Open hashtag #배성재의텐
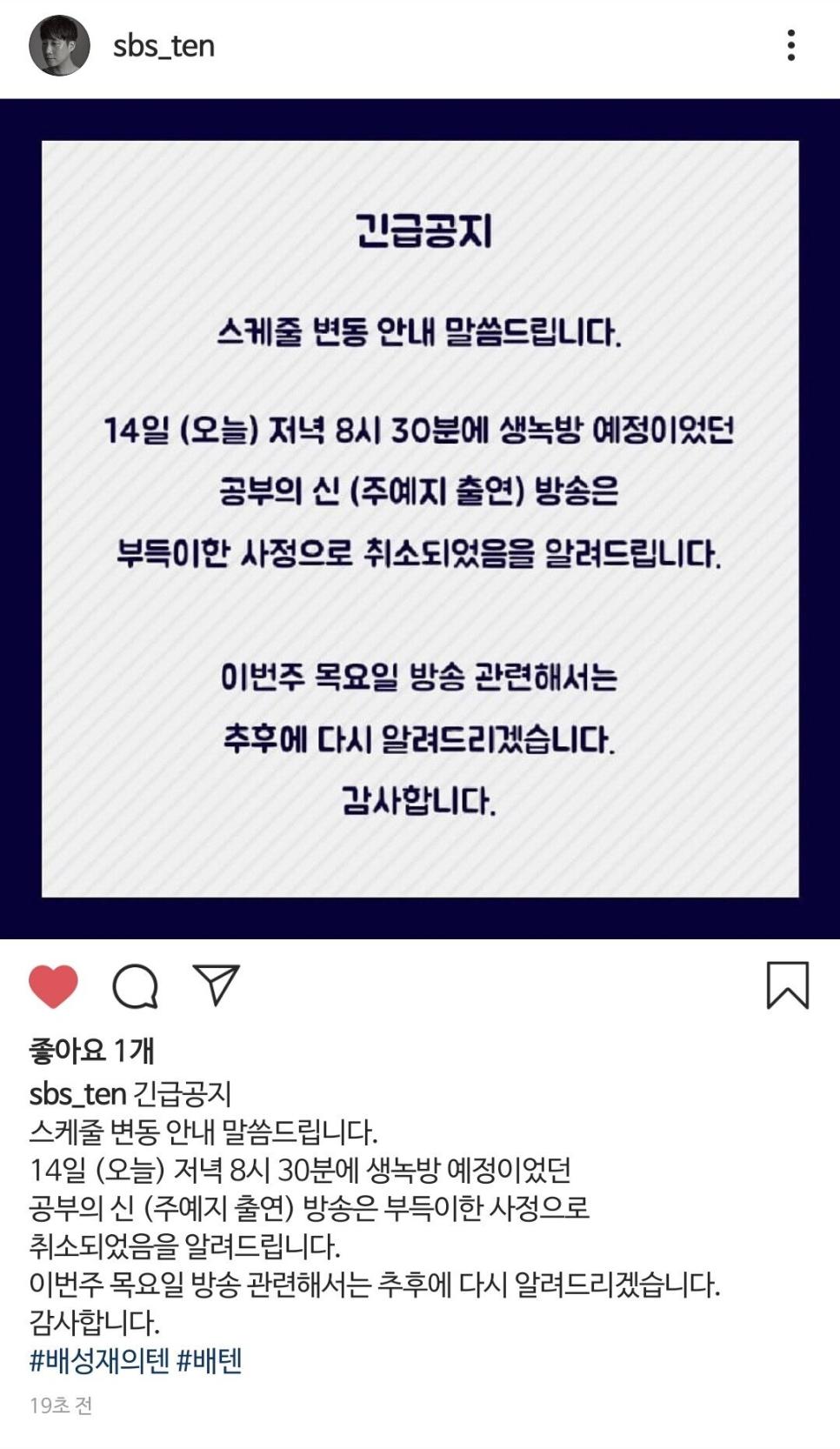This screenshot has width=840, height=1449. point(99,1360)
